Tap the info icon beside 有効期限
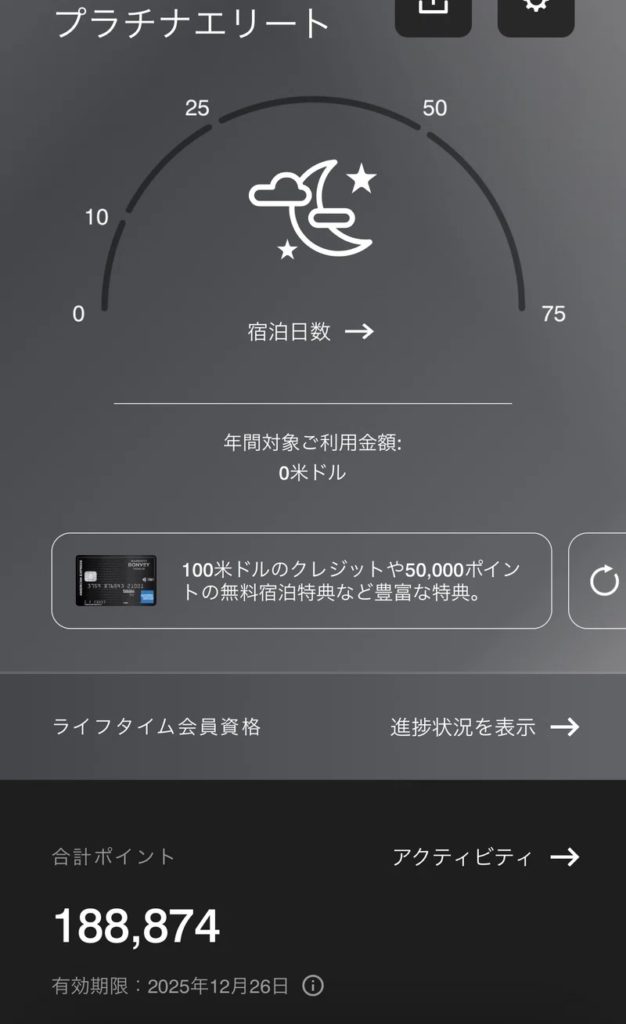The image size is (626, 1024). click(313, 986)
